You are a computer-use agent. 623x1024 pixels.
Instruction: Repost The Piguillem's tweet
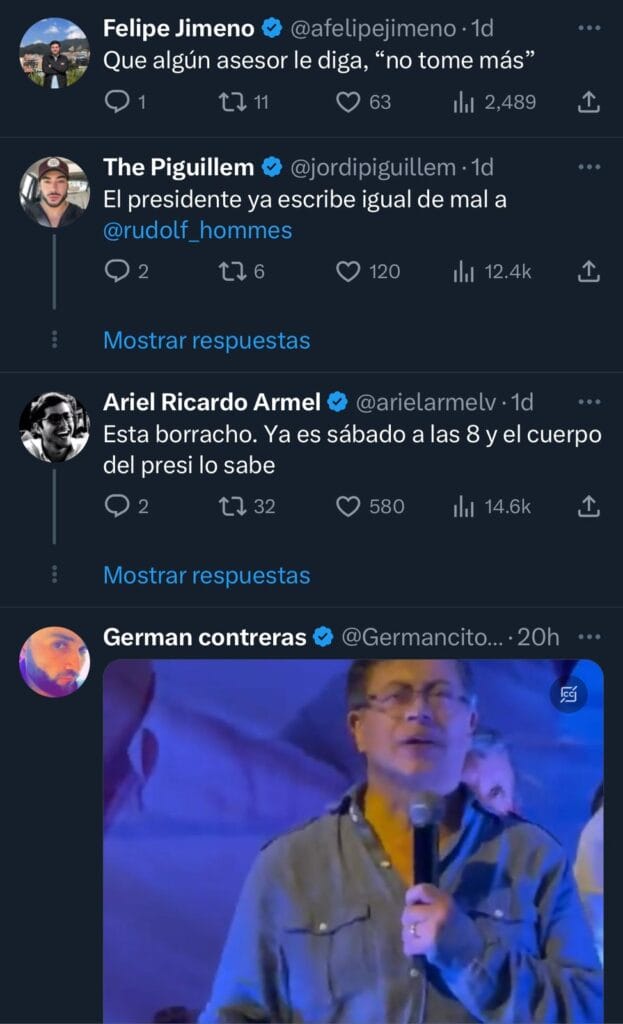[x=230, y=271]
